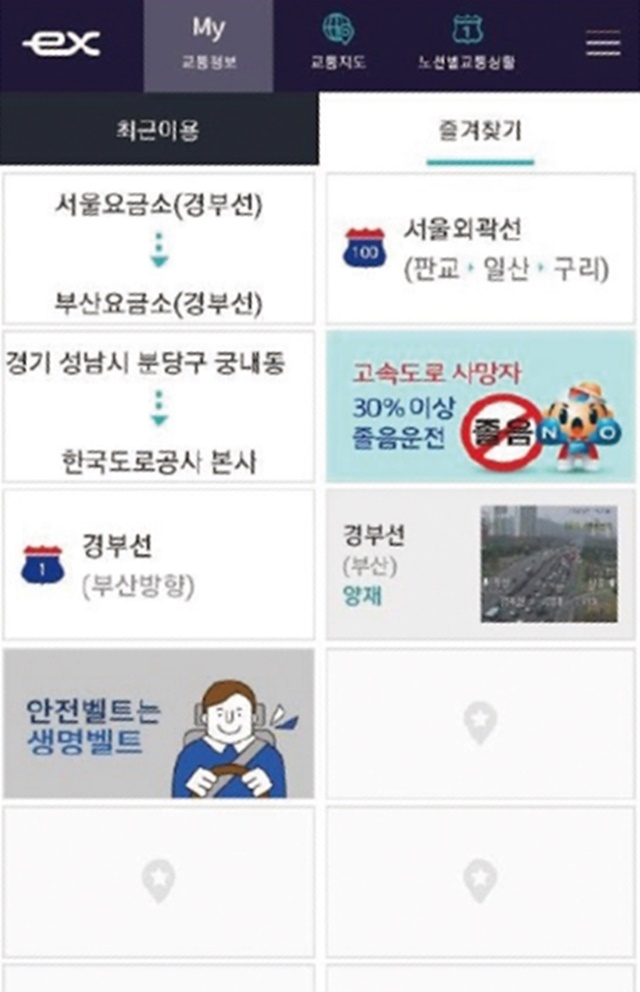
Task: Open 서울요금소 to 부산요금소 route card
Action: pos(159,248)
